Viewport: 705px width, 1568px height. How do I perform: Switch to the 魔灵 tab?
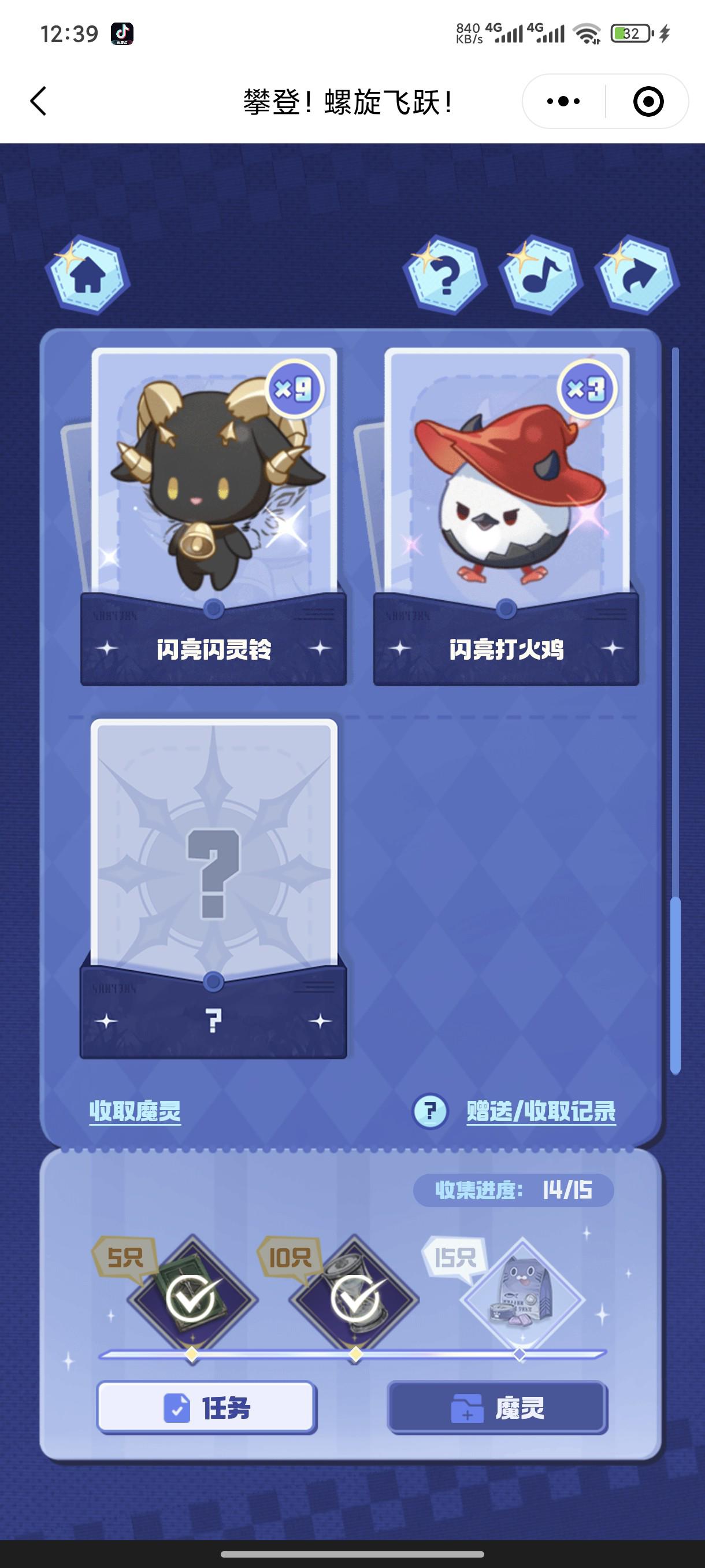coord(497,1408)
